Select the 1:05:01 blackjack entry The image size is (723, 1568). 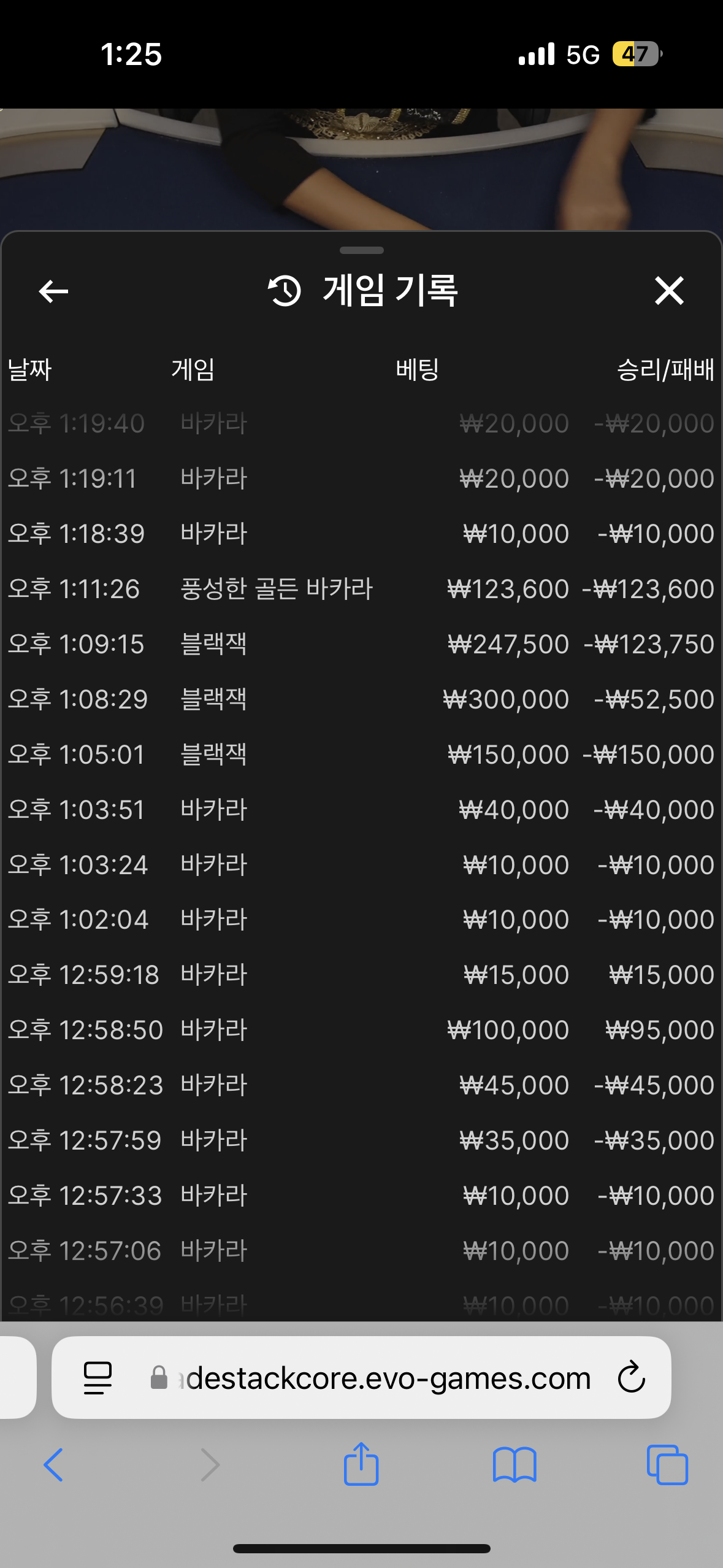click(x=361, y=755)
